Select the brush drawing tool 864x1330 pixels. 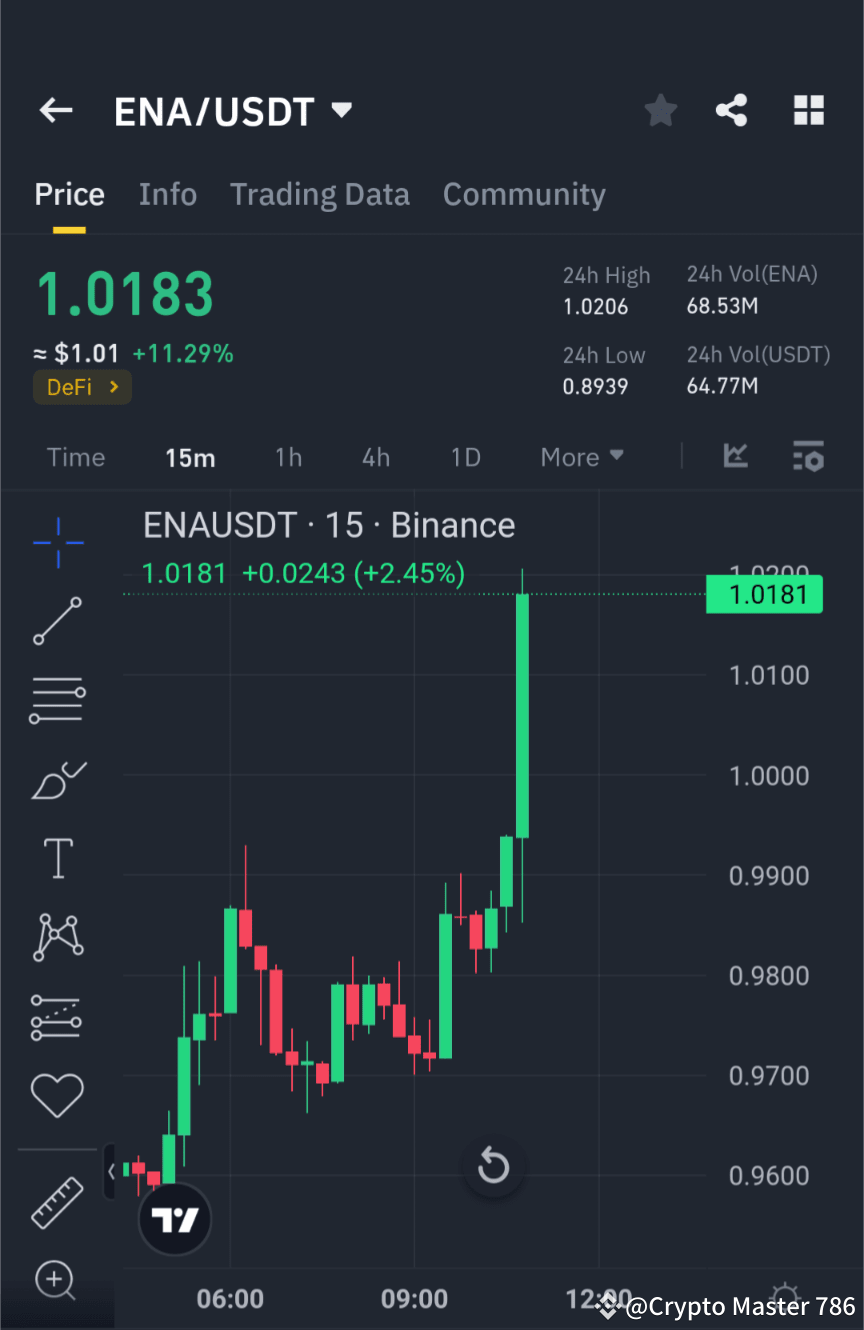(57, 779)
